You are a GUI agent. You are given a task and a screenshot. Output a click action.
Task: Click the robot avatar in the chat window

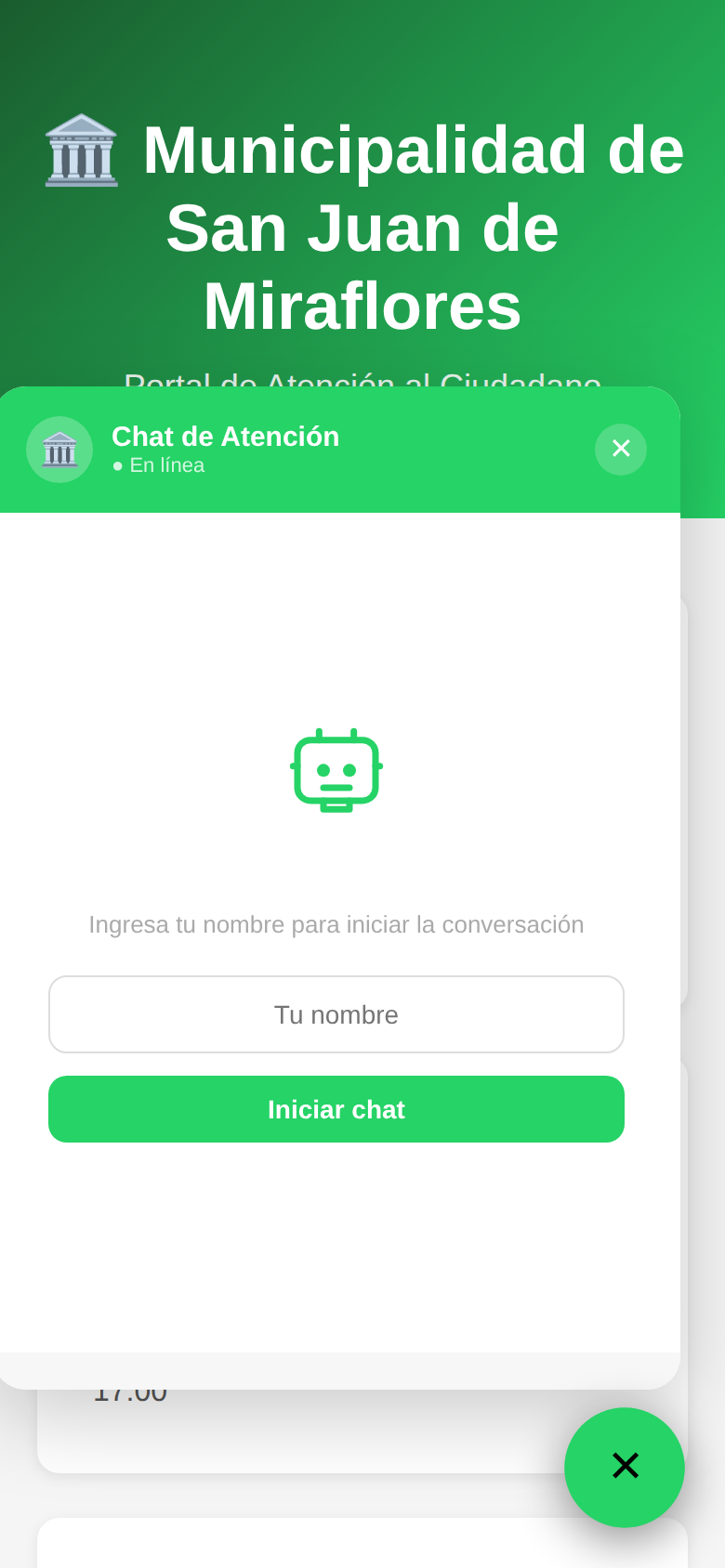336,771
